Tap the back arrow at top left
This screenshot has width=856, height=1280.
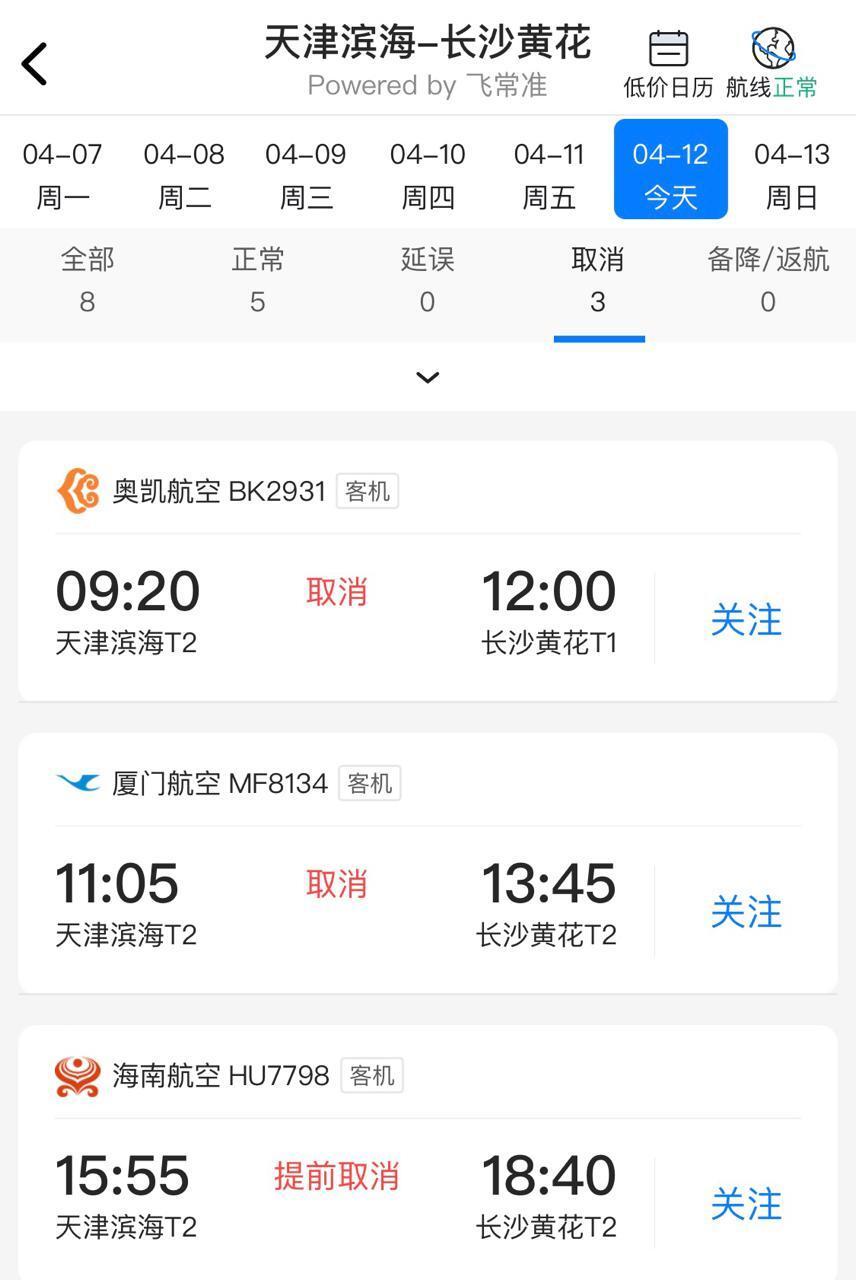click(35, 62)
